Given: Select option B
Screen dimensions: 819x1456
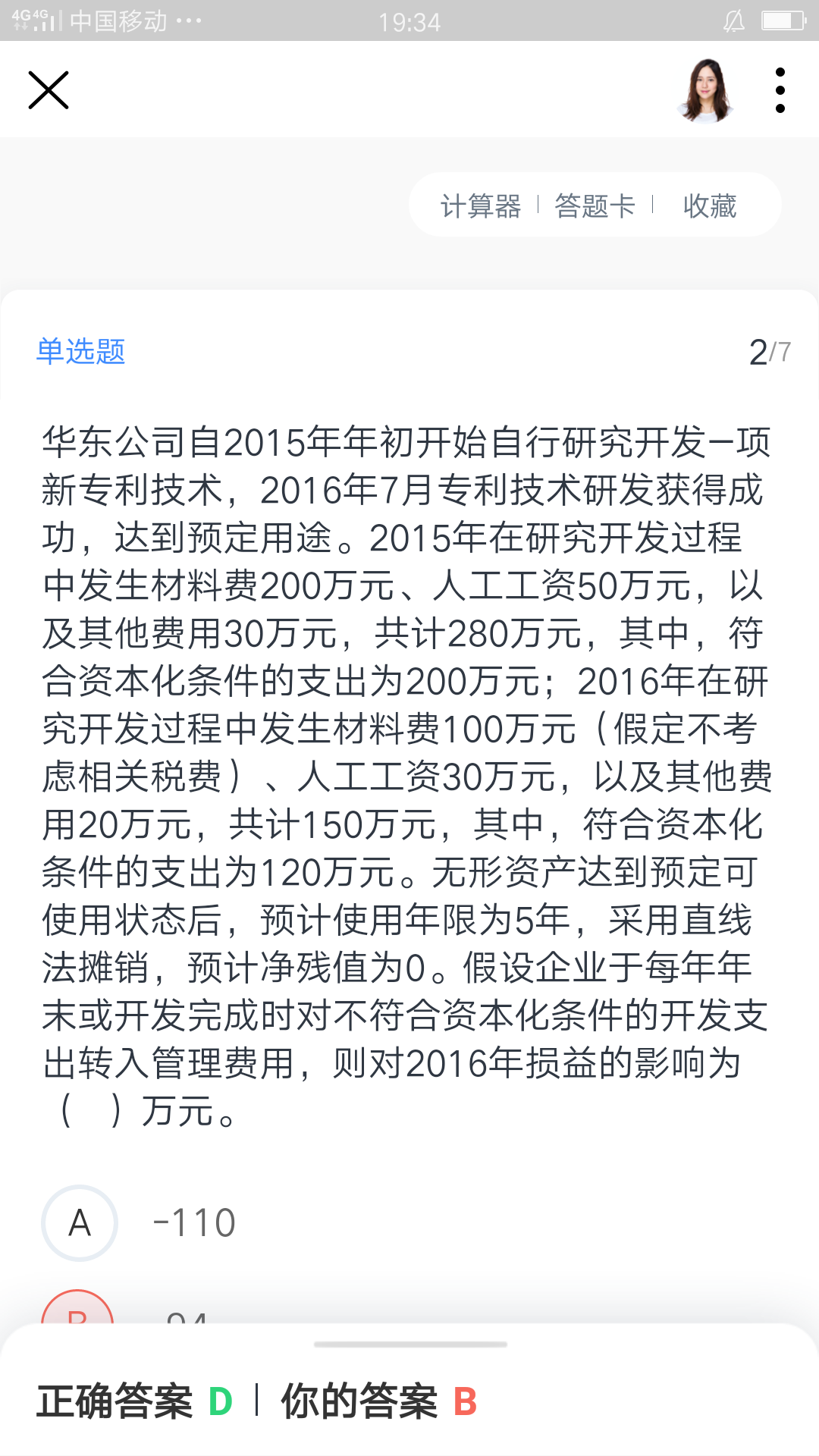Looking at the screenshot, I should pyautogui.click(x=77, y=1309).
